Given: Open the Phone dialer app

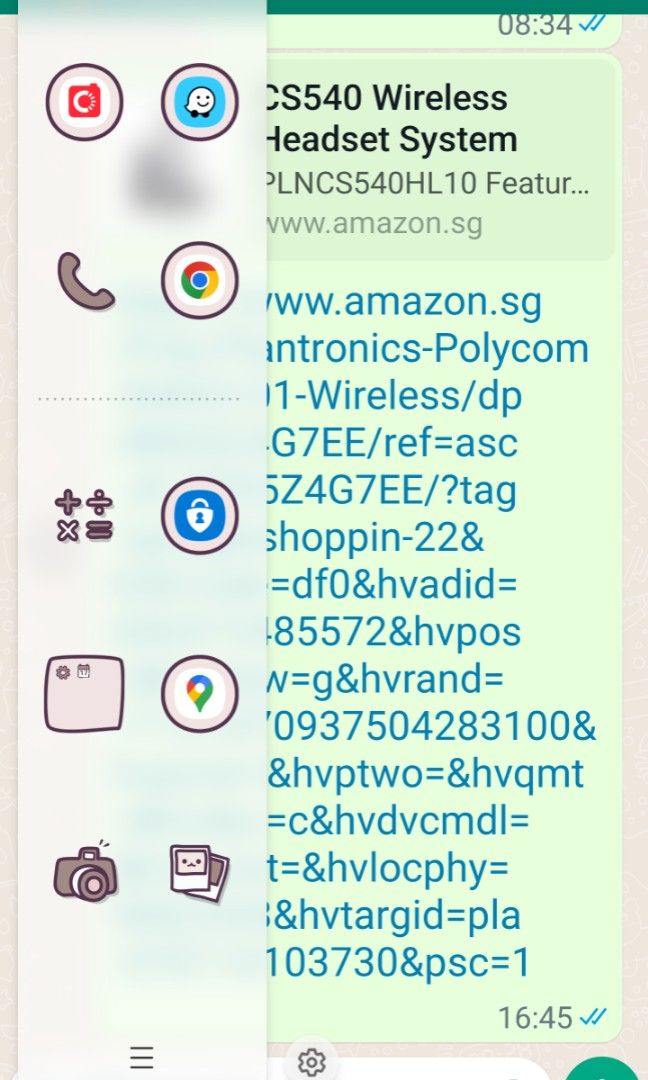Looking at the screenshot, I should pos(84,281).
